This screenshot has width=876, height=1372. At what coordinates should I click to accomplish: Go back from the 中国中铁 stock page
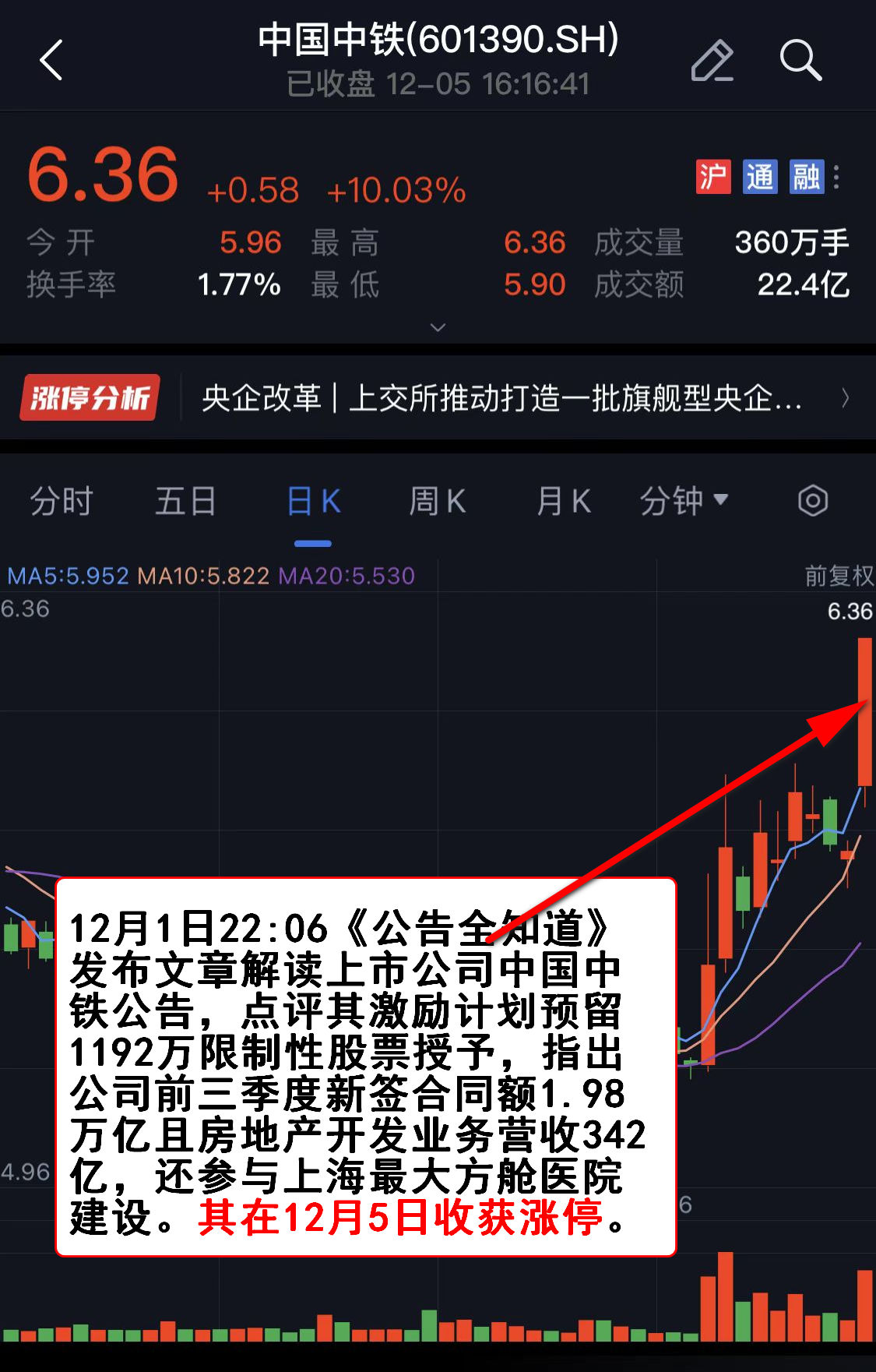51,60
